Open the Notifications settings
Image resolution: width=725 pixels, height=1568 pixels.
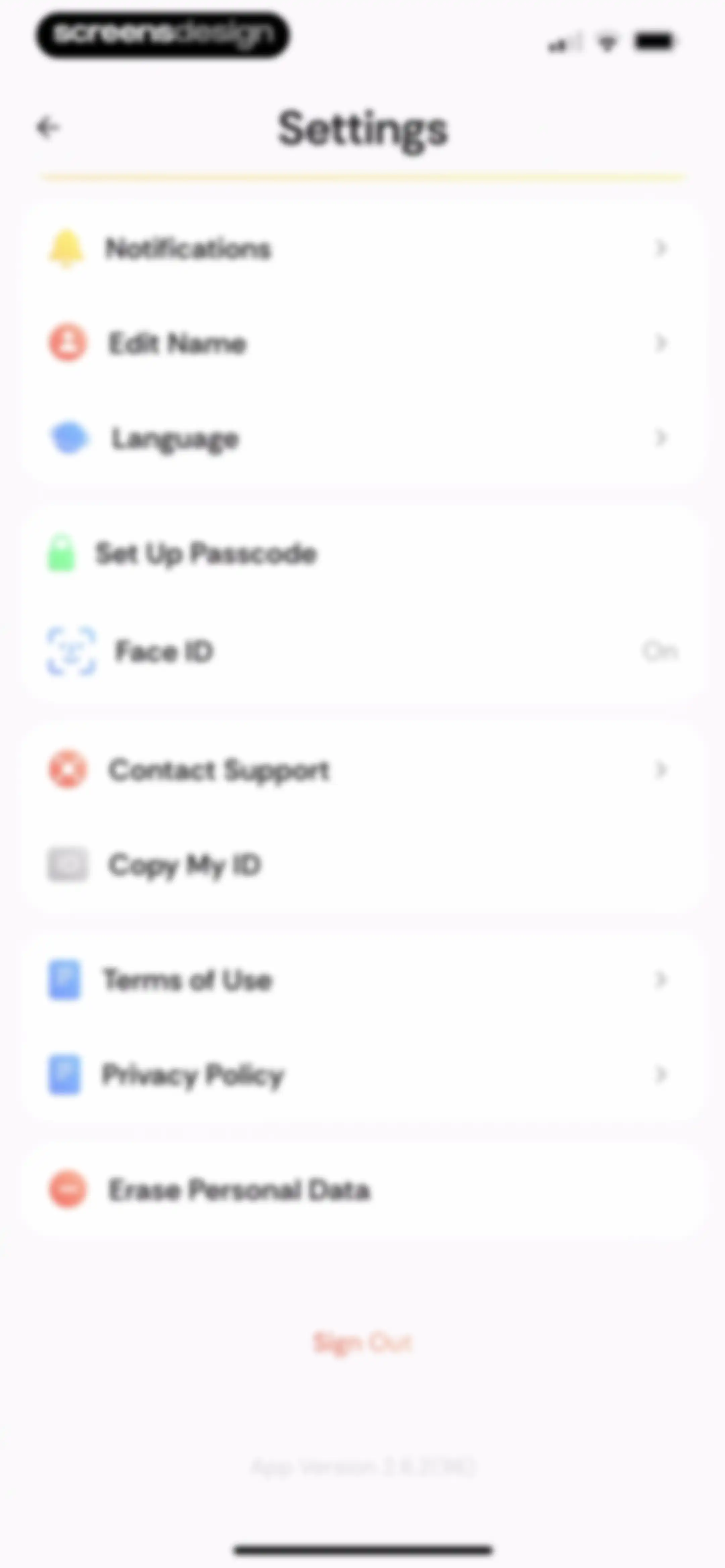(x=363, y=248)
